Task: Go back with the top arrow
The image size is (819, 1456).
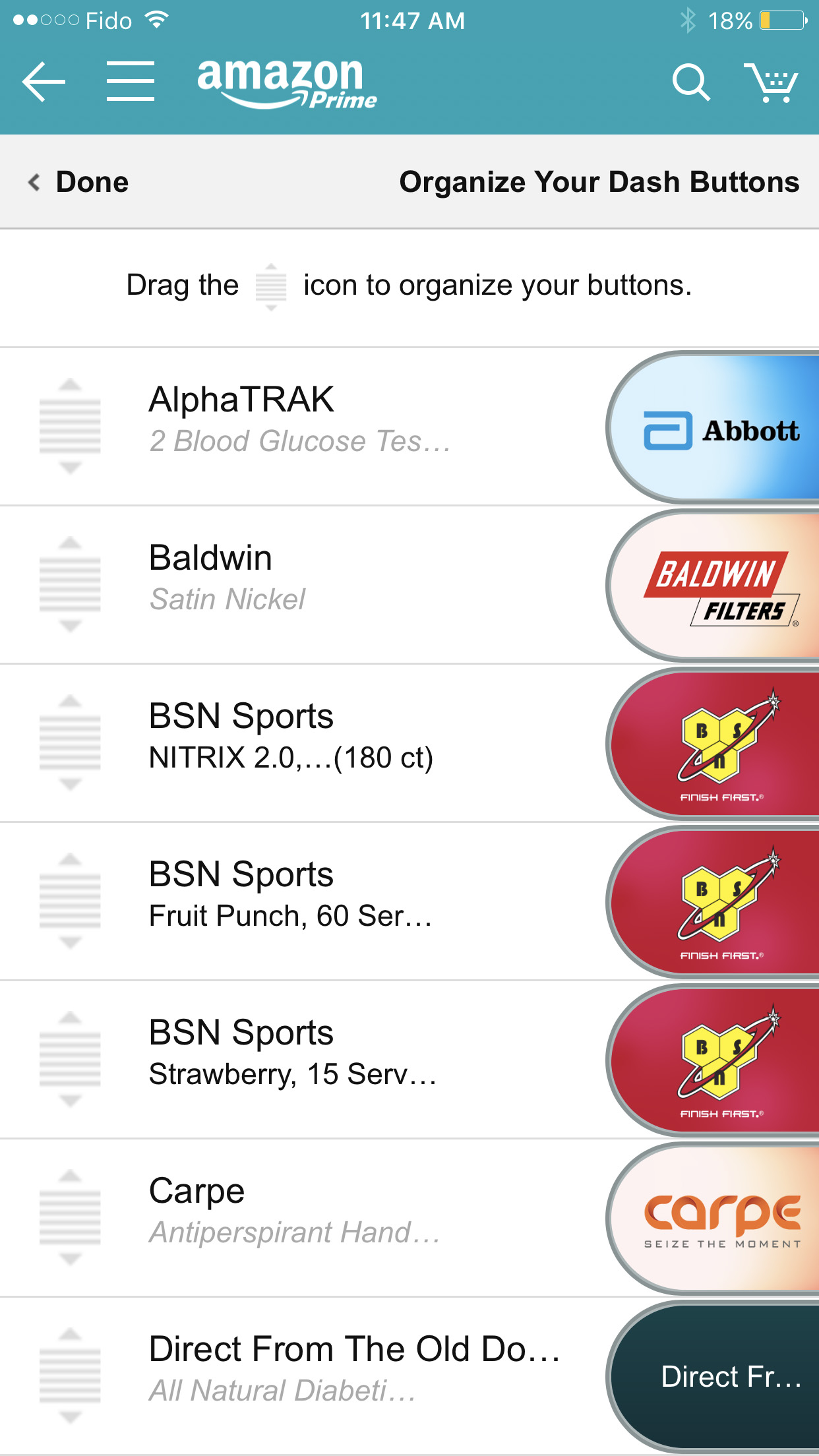Action: [44, 82]
